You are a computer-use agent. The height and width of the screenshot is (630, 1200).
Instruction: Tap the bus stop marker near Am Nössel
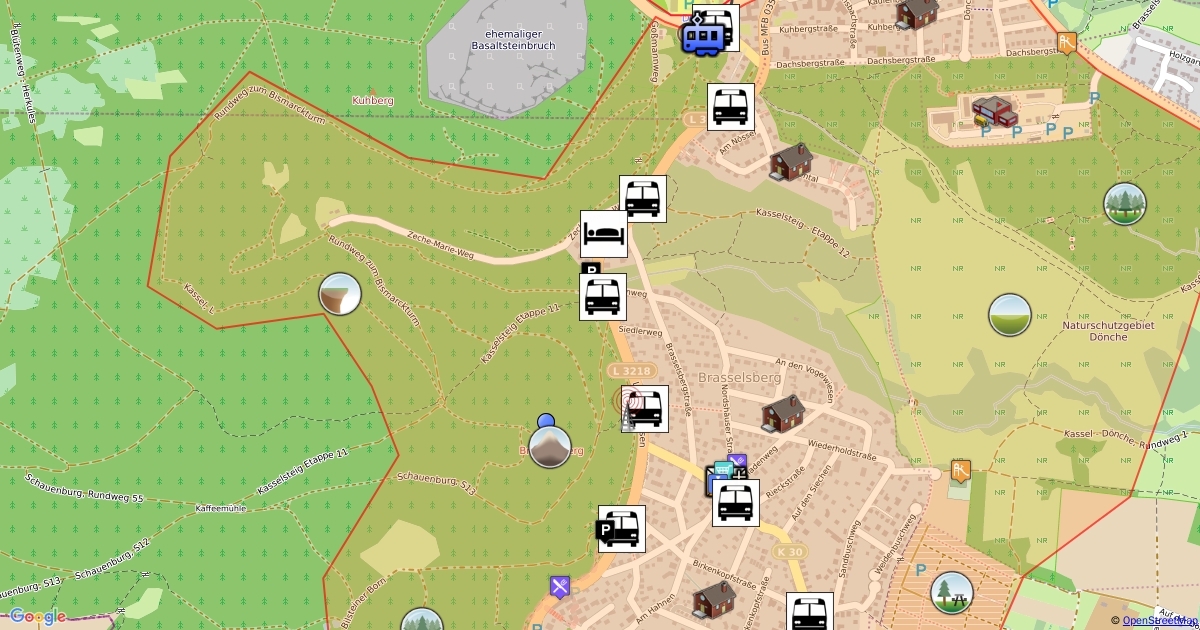point(731,107)
